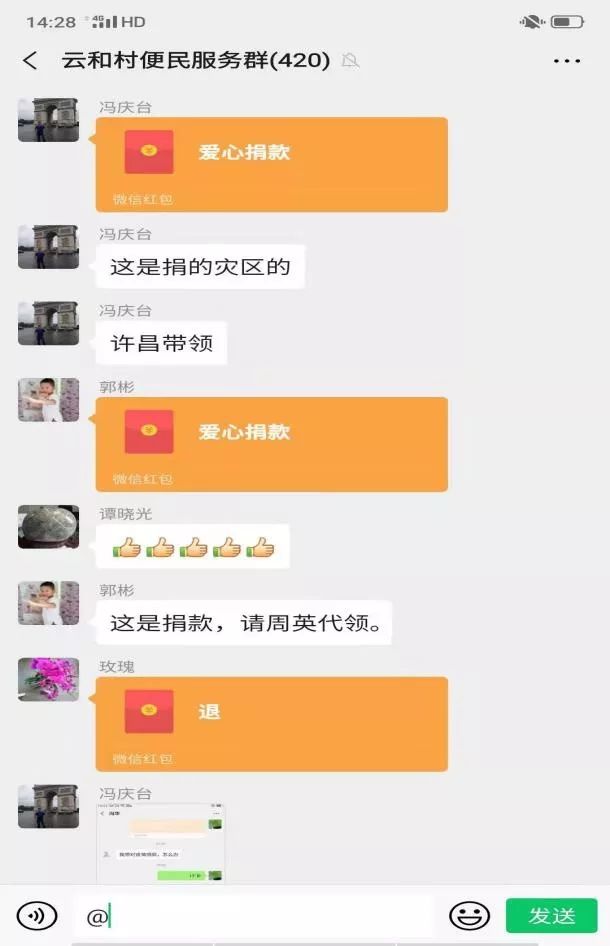610x946 pixels.
Task: Open the chat overflow menu
Action: coord(566,61)
